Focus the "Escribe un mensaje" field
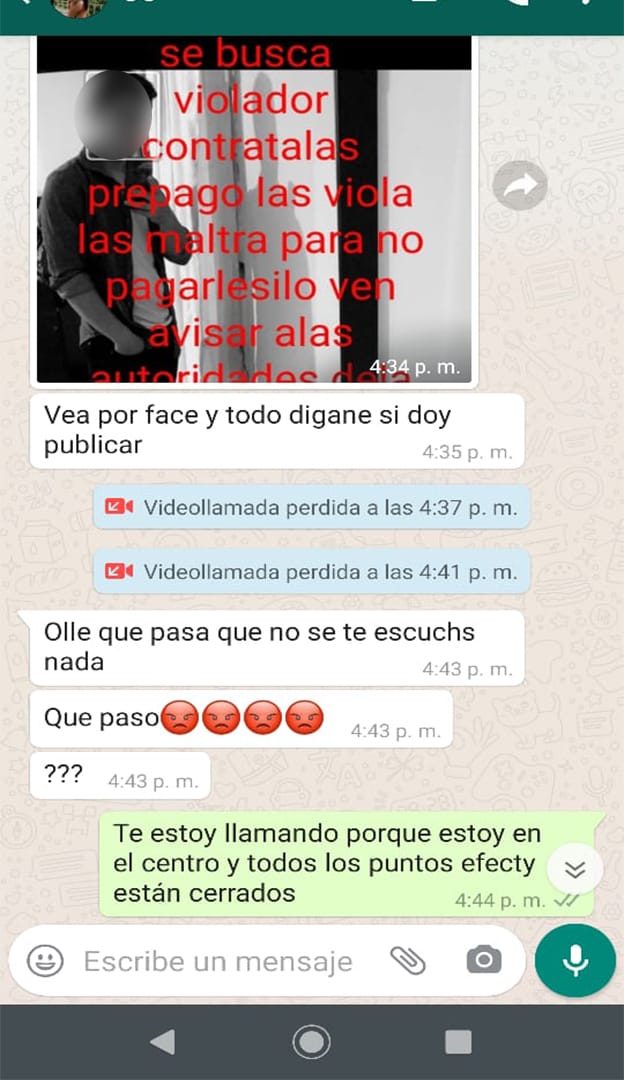This screenshot has width=624, height=1080. pyautogui.click(x=218, y=961)
